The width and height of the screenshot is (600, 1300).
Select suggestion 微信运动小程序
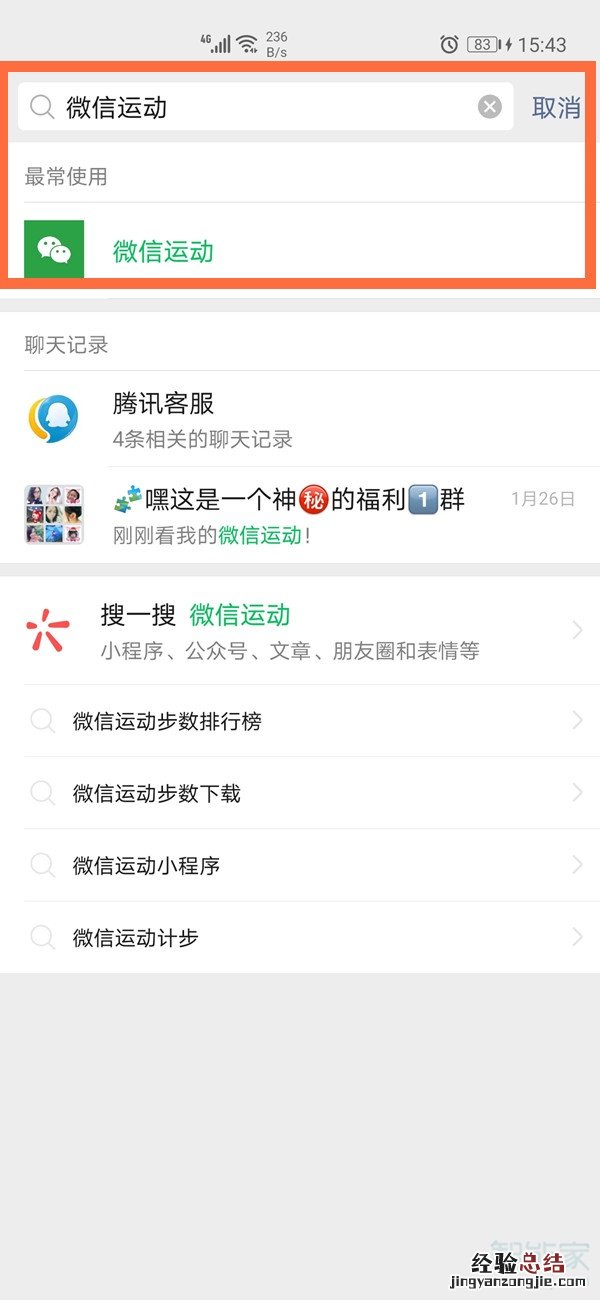(300, 865)
